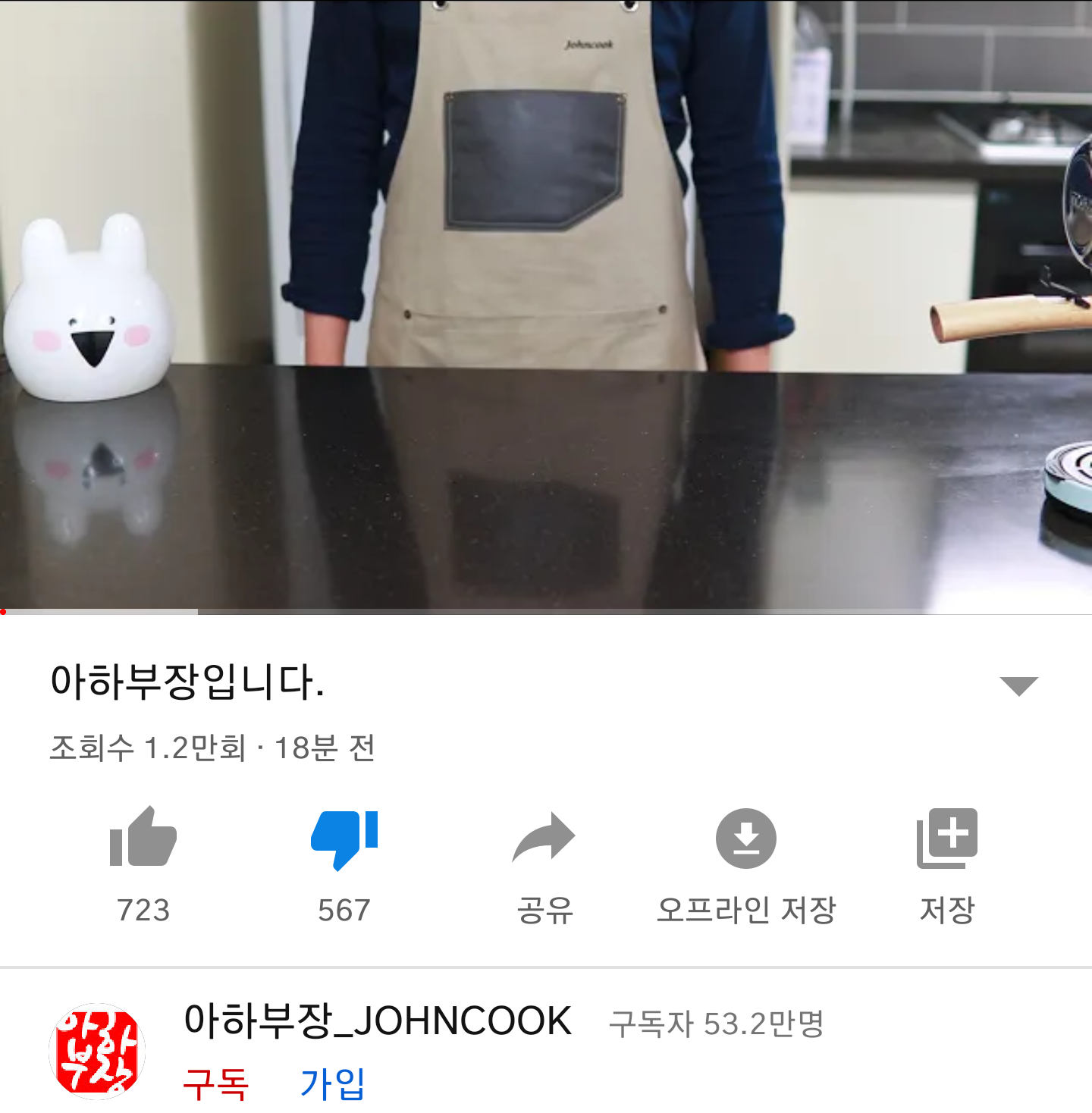
Task: Toggle subscription with the 구독 button
Action: pos(214,1083)
